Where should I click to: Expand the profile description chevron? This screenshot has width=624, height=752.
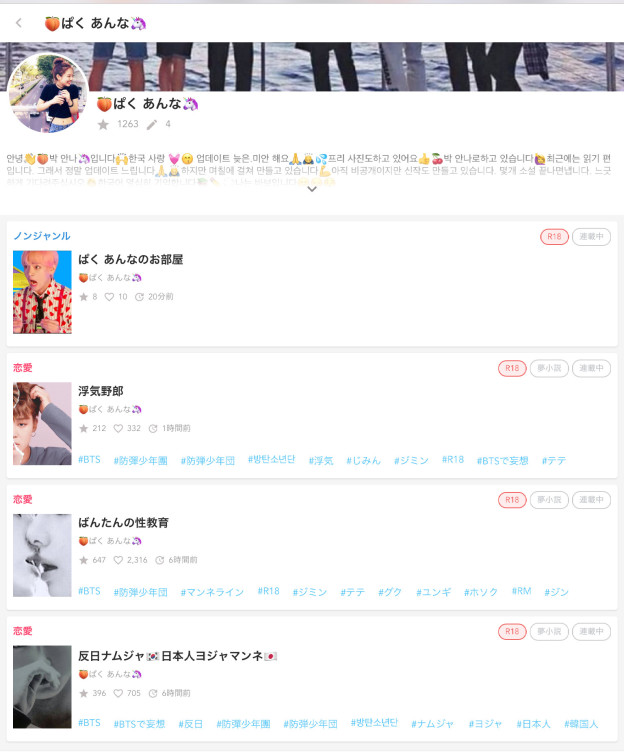tap(312, 189)
